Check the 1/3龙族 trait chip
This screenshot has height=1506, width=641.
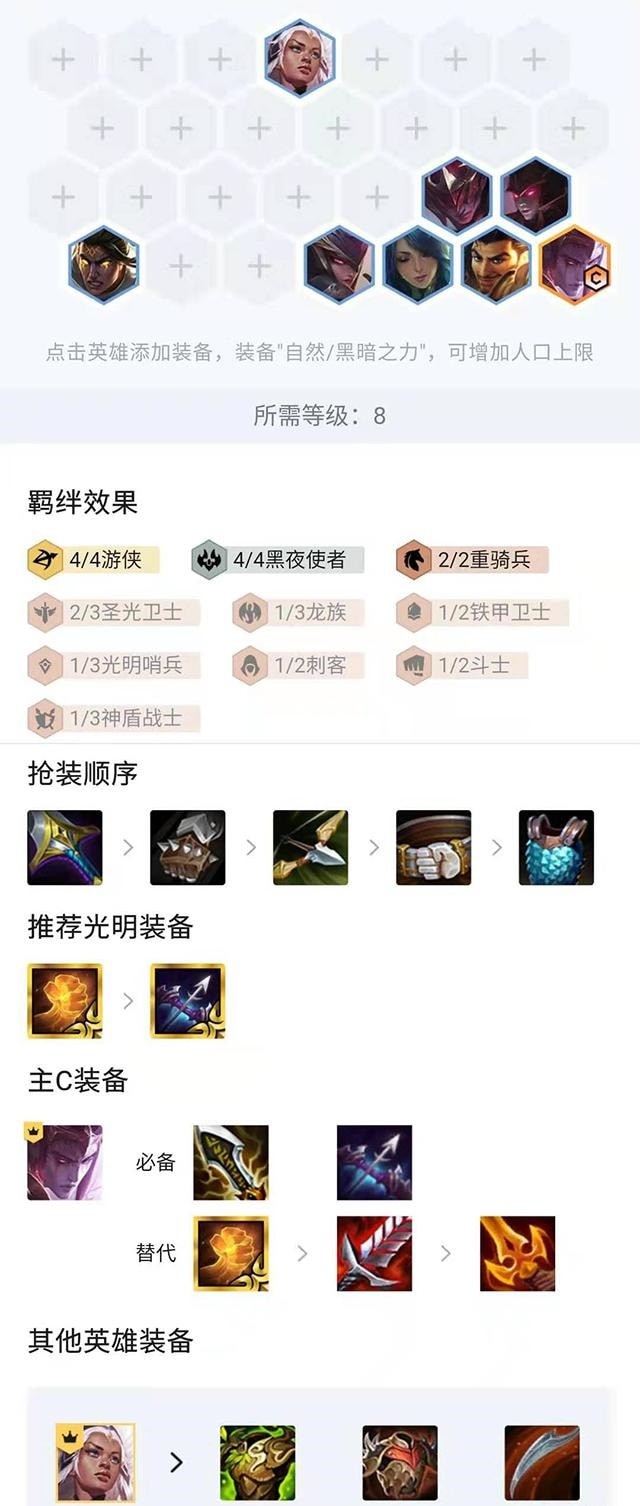coord(297,612)
